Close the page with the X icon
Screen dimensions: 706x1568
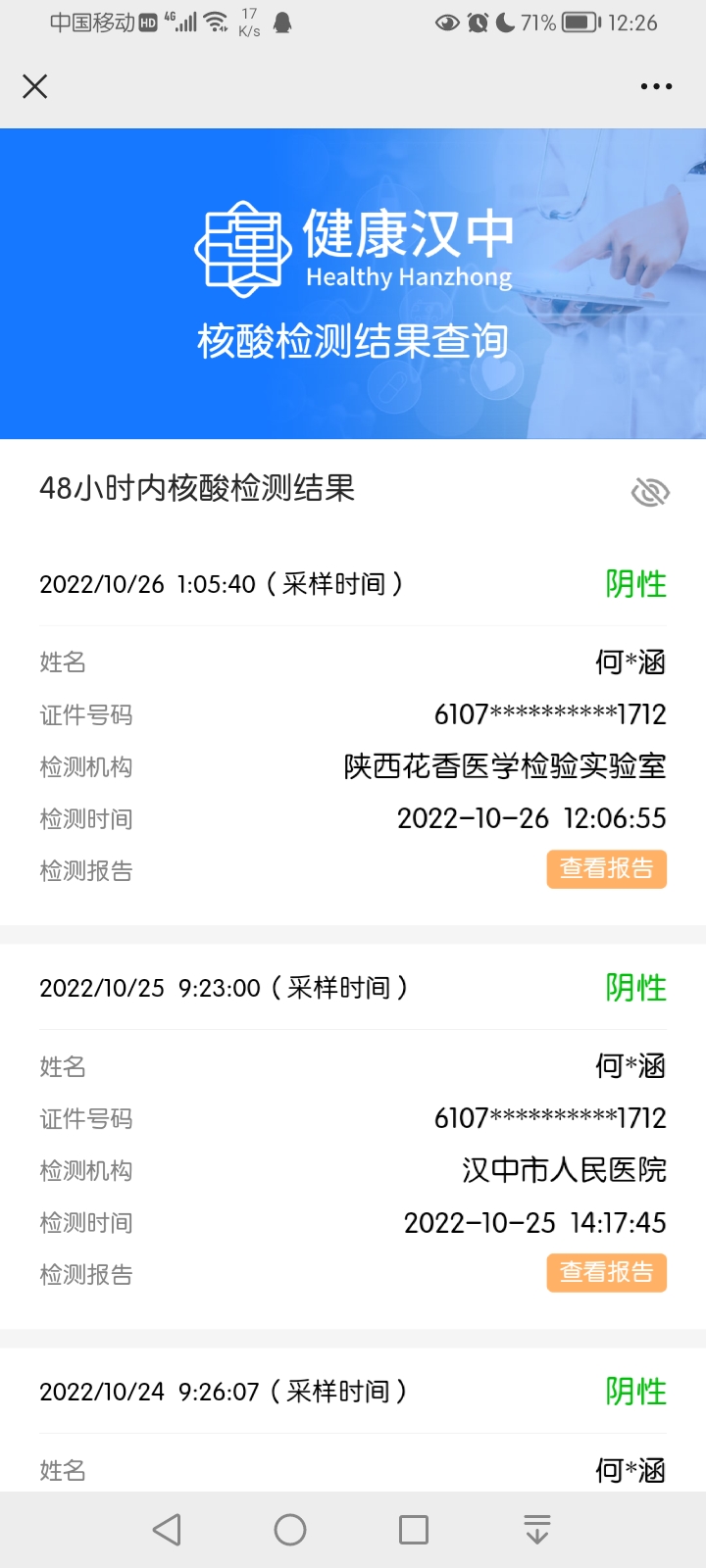35,87
